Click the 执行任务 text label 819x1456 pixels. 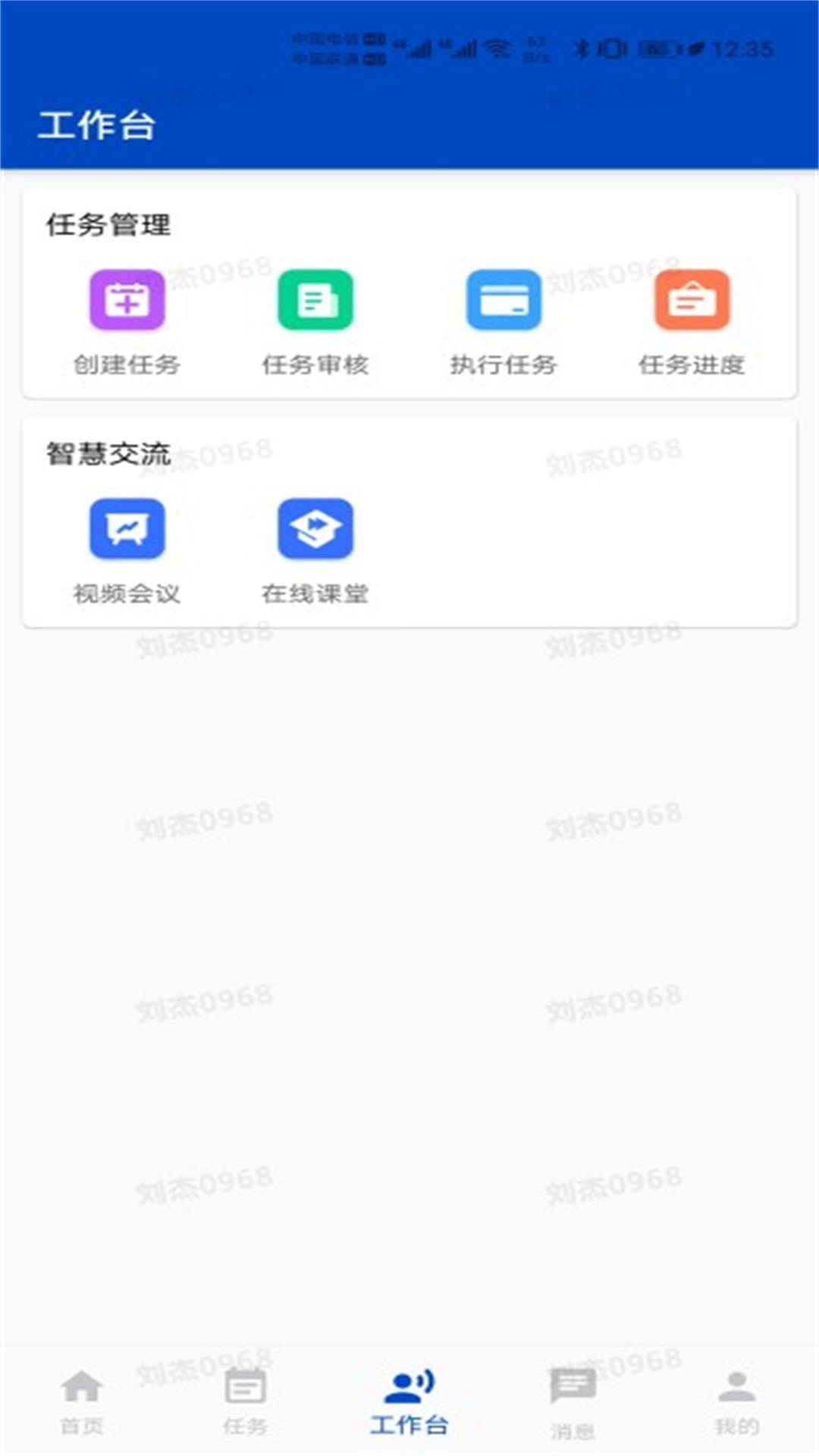click(504, 366)
